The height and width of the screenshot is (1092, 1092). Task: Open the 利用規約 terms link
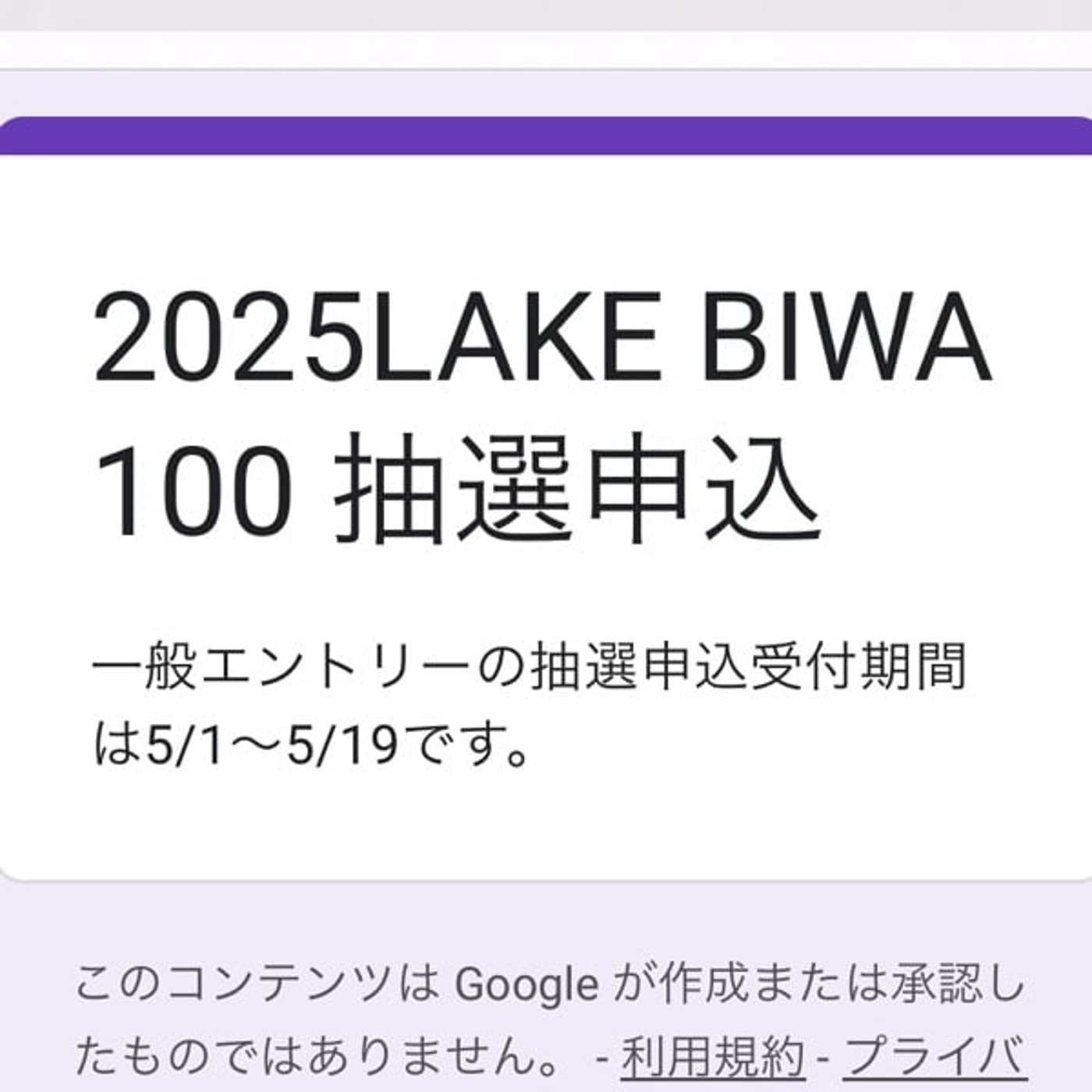coord(713,1058)
